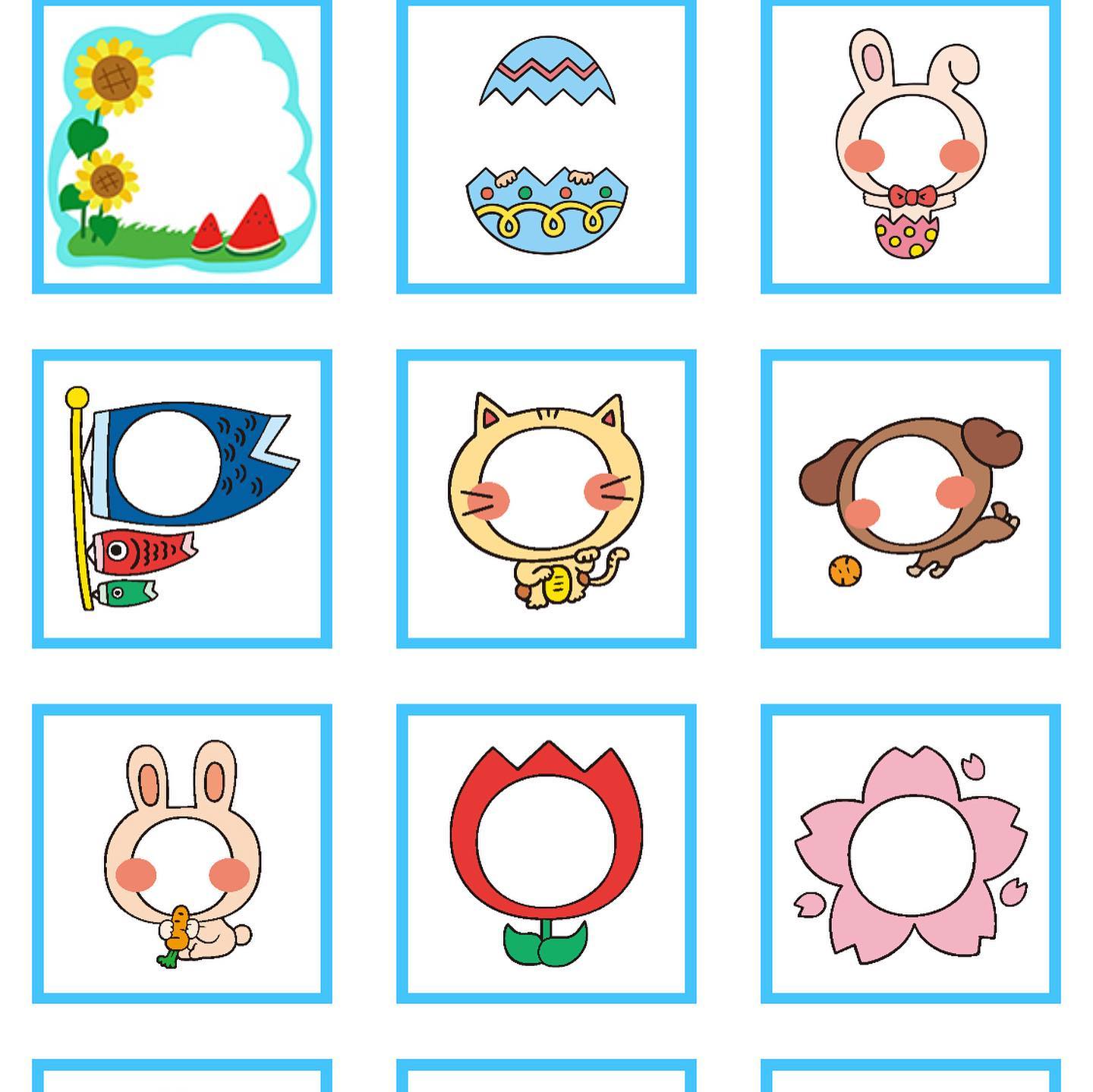
Task: Pick the brown puppy with ball frame
Action: pyautogui.click(x=910, y=499)
